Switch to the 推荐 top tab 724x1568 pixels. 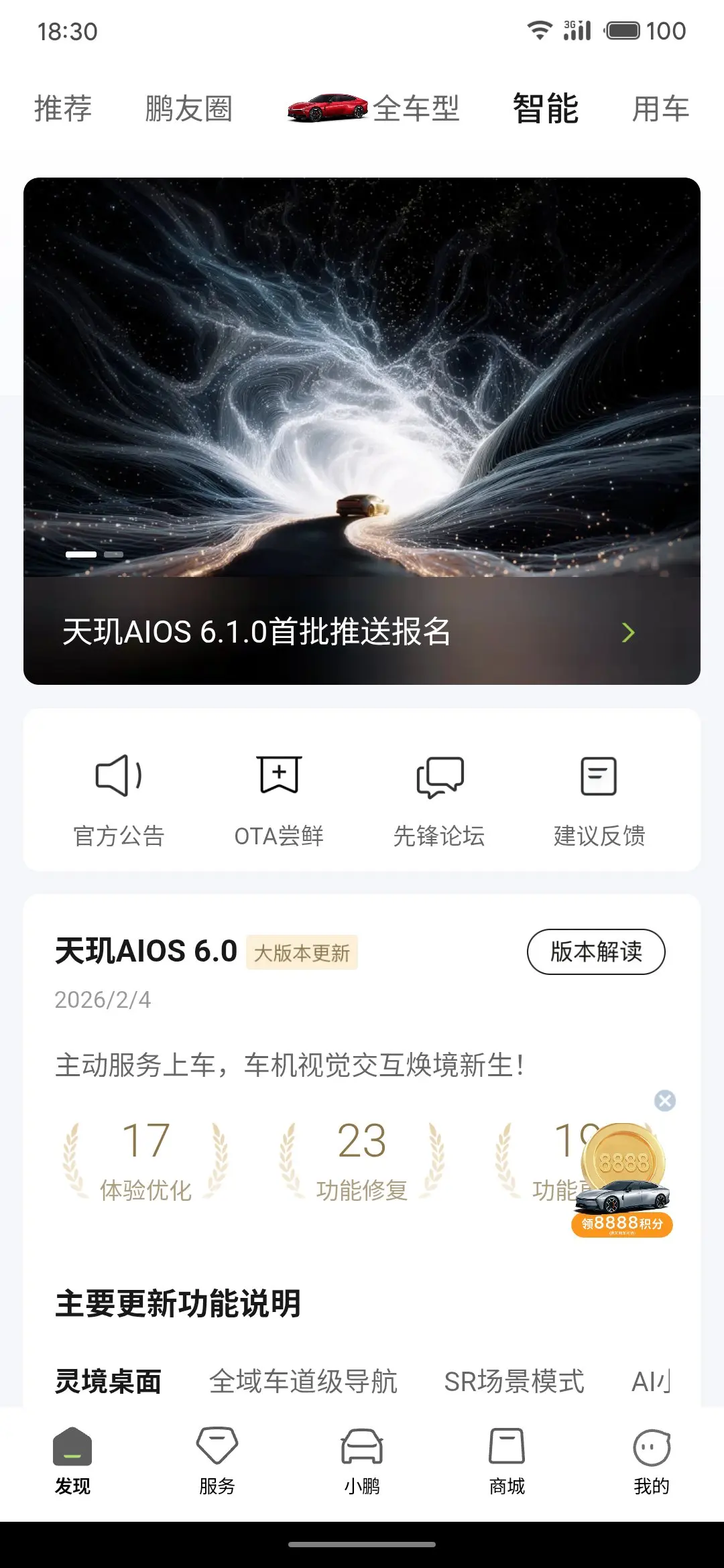(x=63, y=109)
